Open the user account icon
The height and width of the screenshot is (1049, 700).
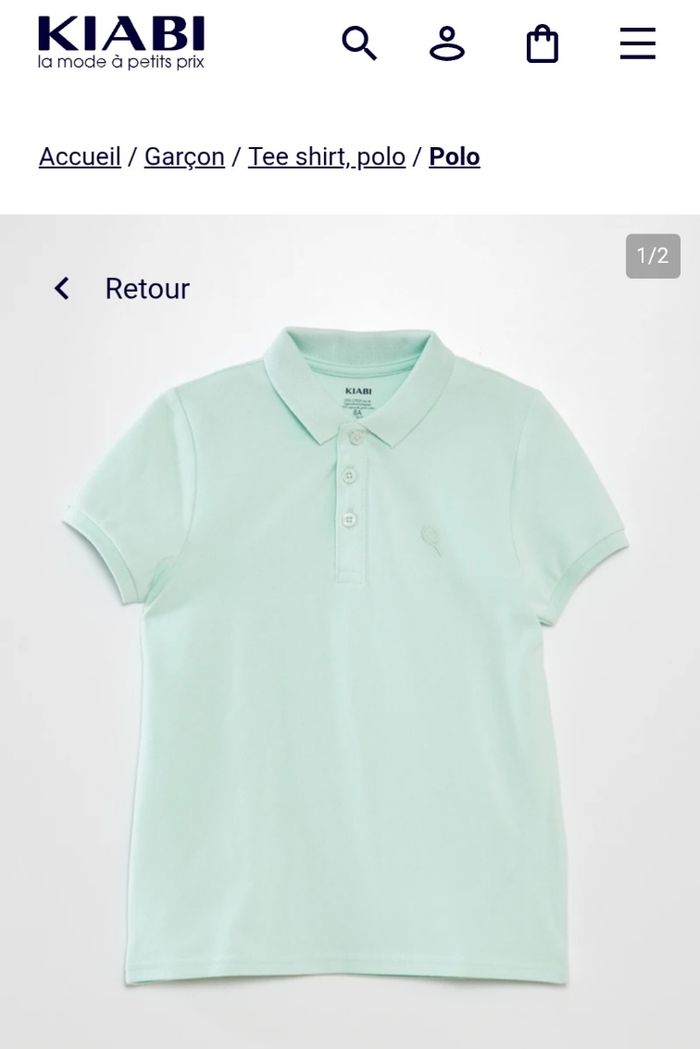tap(447, 44)
